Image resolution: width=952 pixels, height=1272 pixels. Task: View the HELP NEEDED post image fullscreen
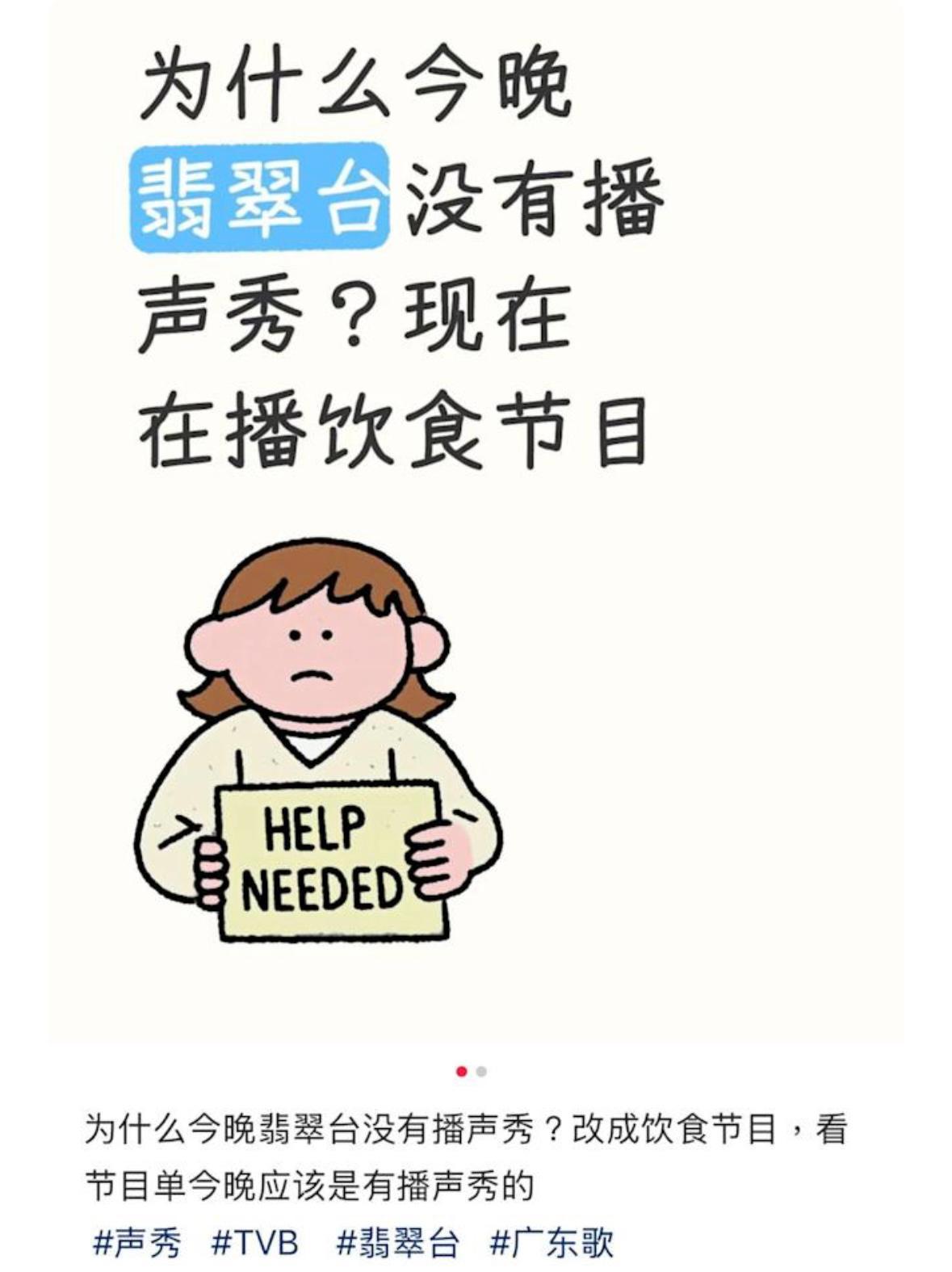tap(476, 565)
